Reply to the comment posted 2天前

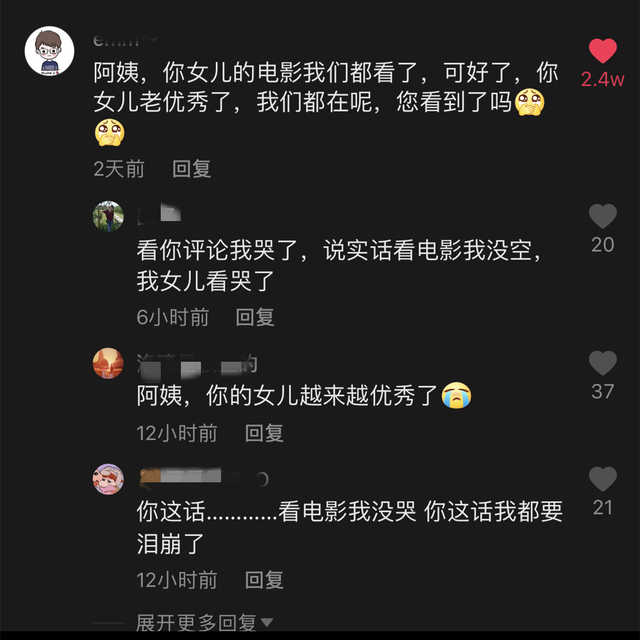tap(191, 169)
